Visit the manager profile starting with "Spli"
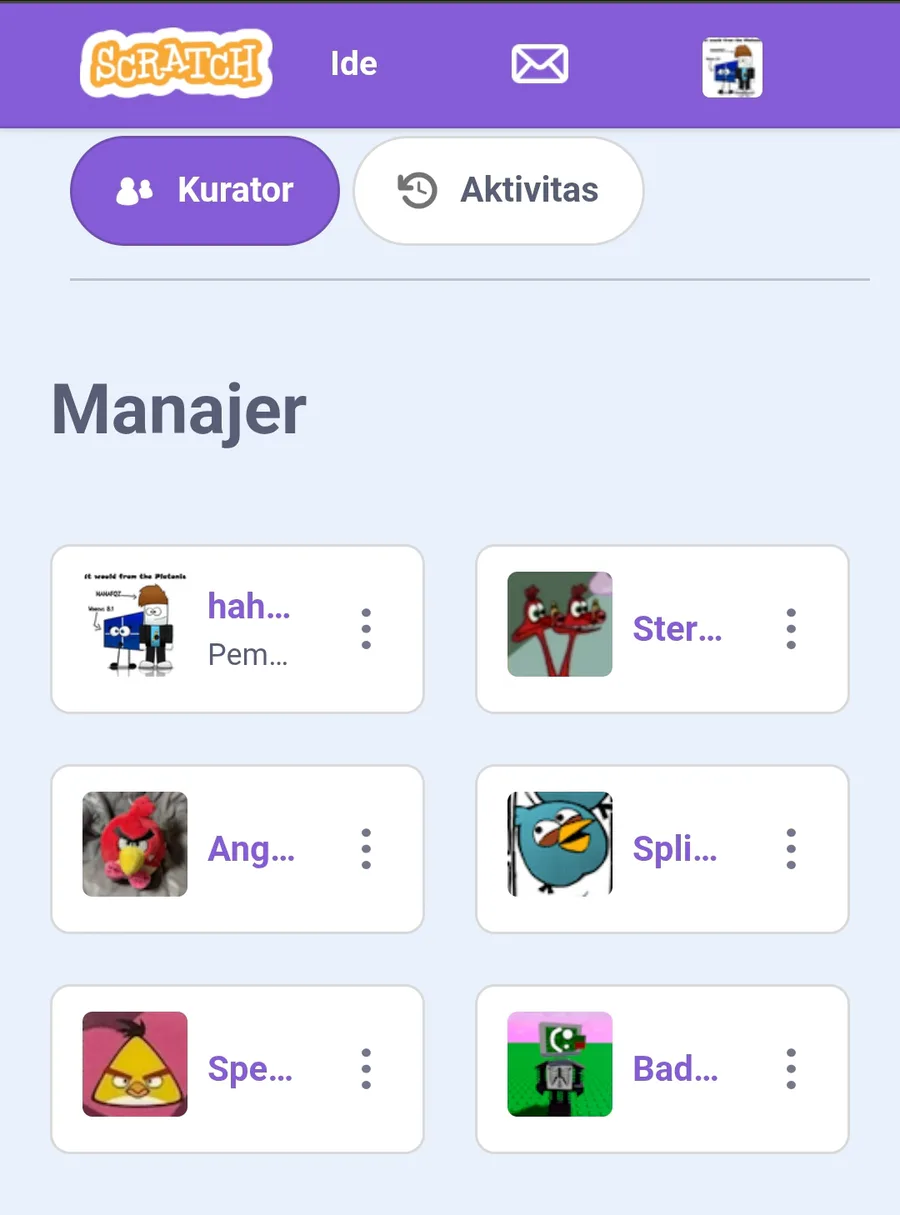This screenshot has height=1215, width=900. pos(675,849)
